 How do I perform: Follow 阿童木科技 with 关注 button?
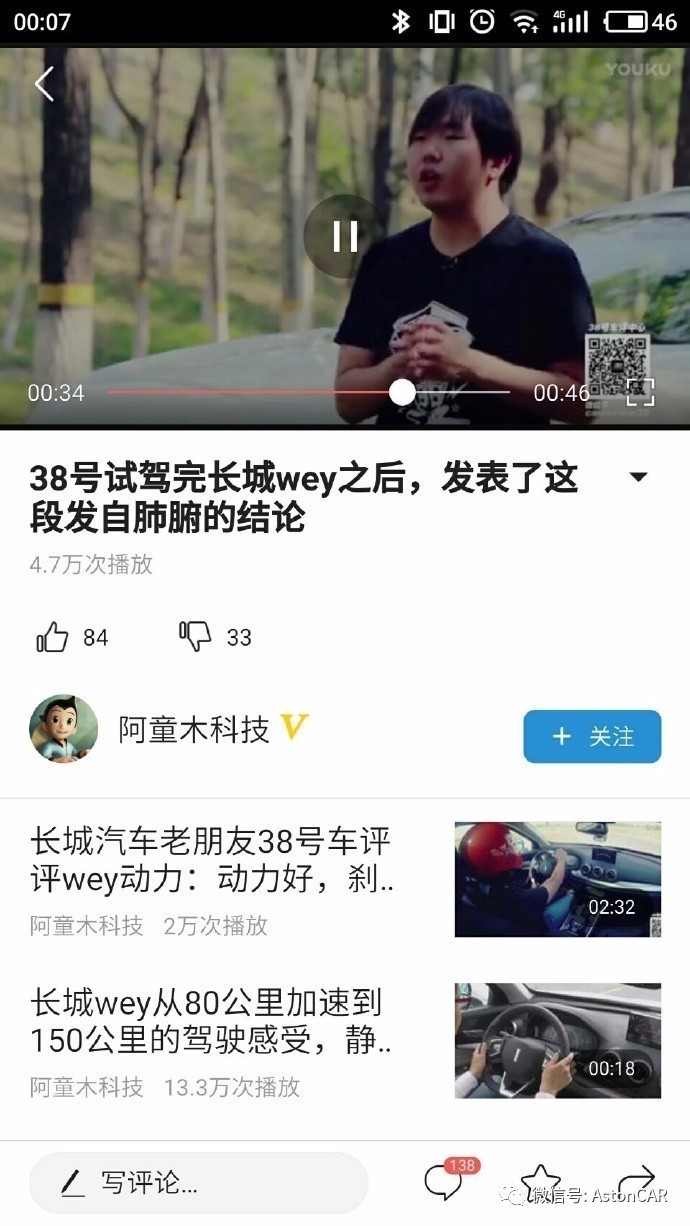592,737
